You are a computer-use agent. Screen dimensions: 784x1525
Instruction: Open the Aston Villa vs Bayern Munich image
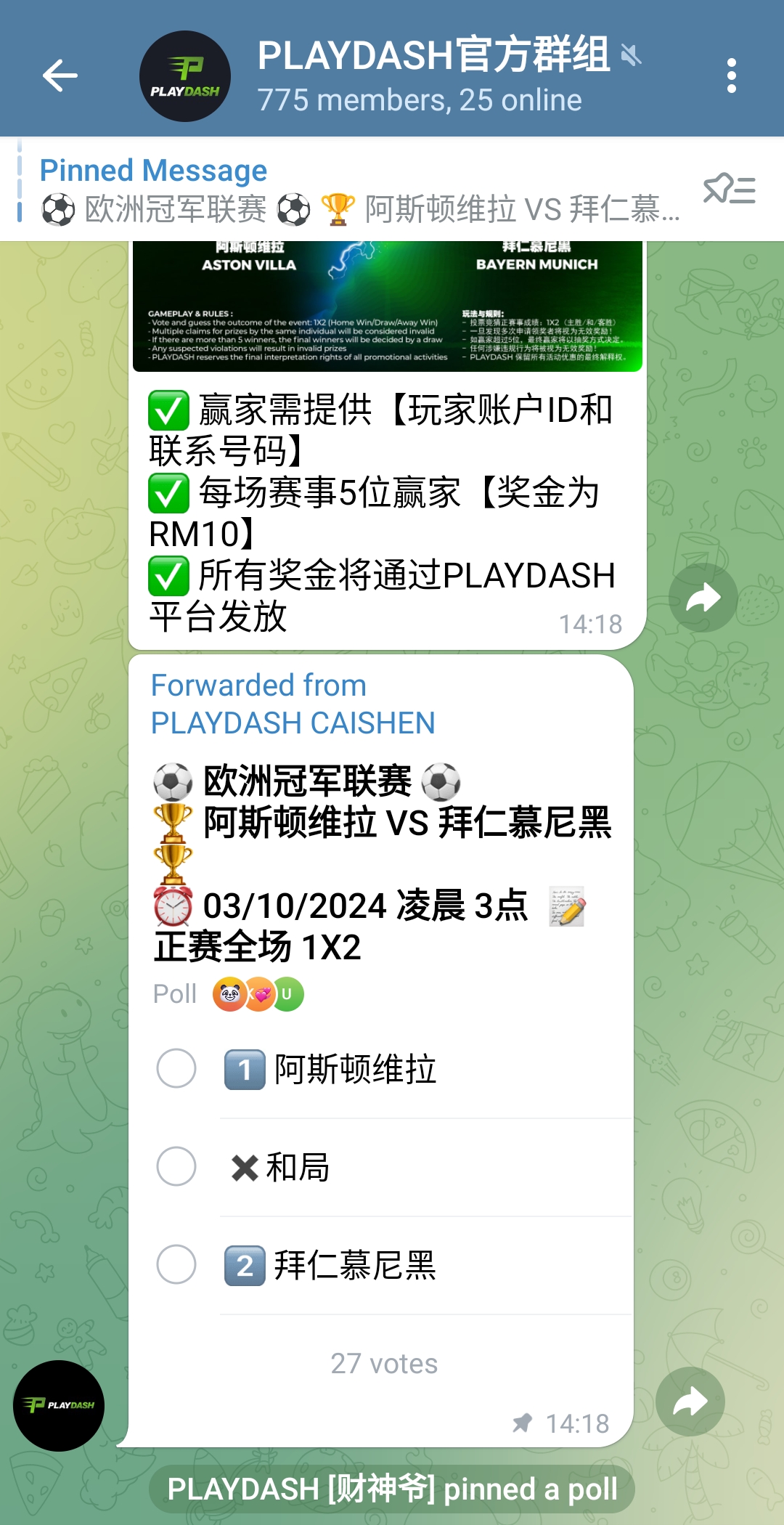tap(388, 306)
